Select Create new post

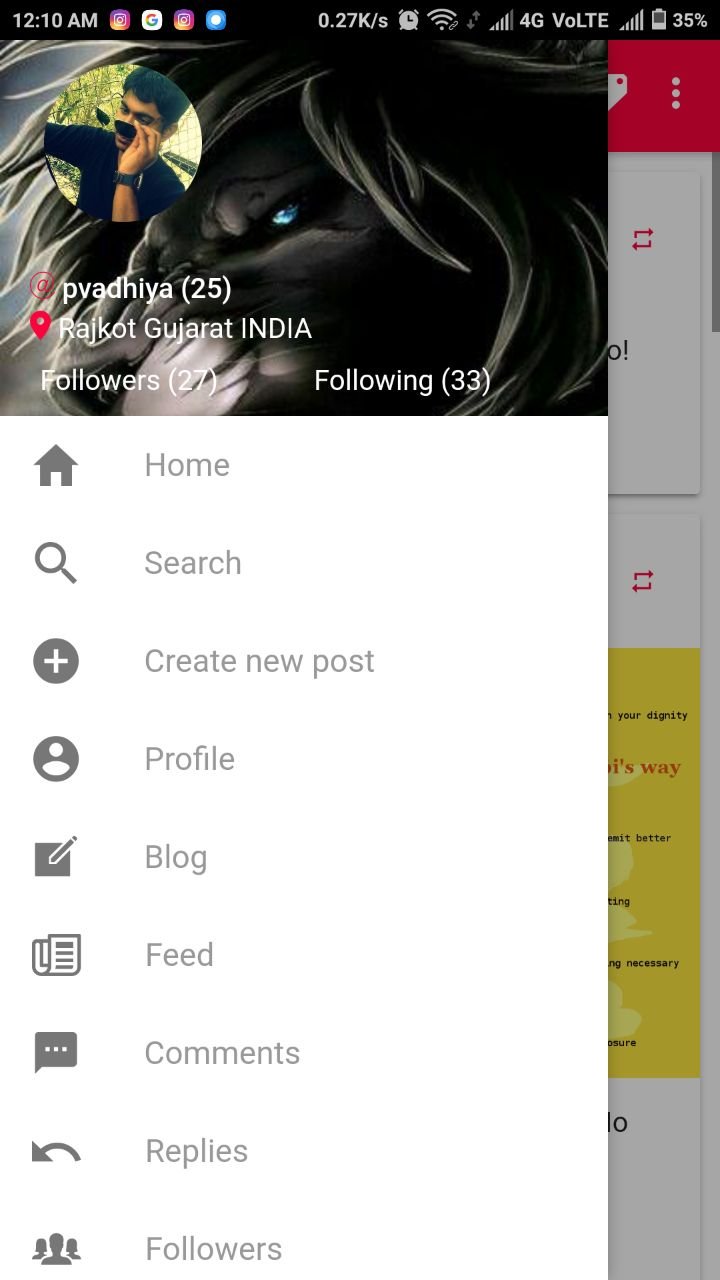pyautogui.click(x=304, y=661)
